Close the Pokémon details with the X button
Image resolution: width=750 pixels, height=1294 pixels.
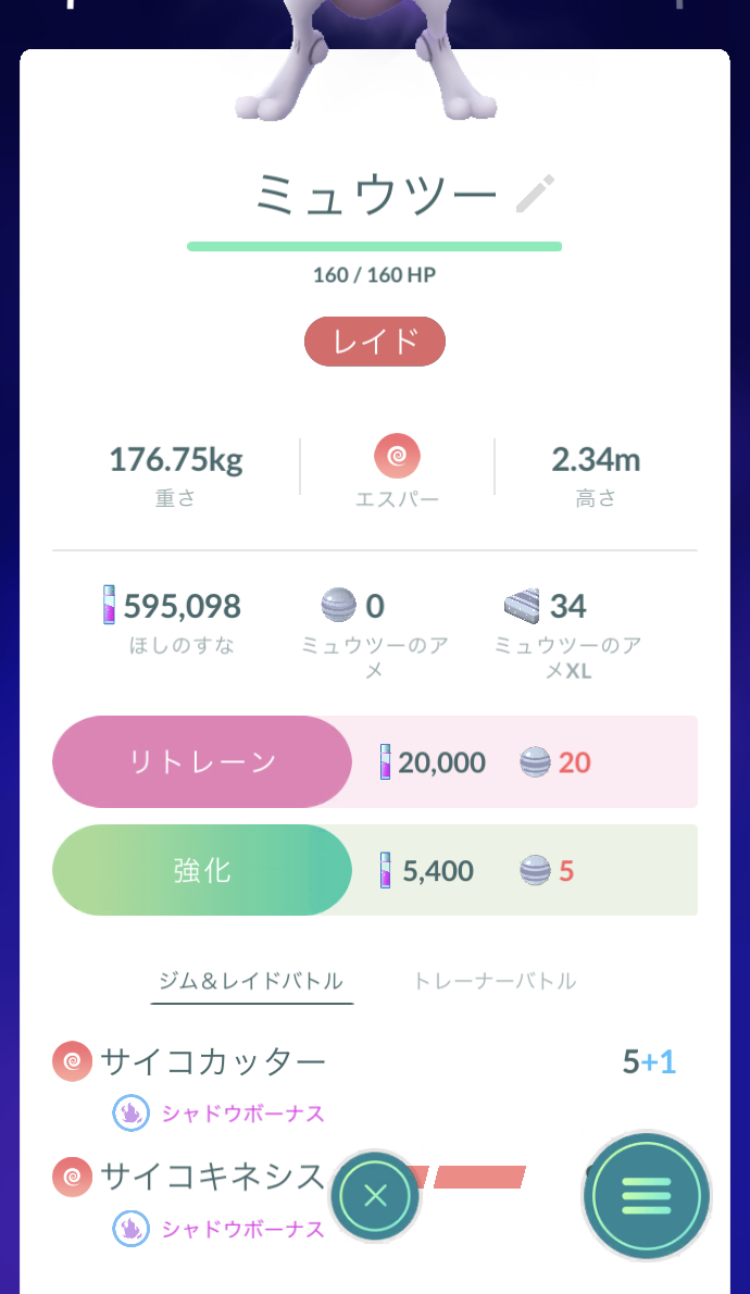(375, 1196)
